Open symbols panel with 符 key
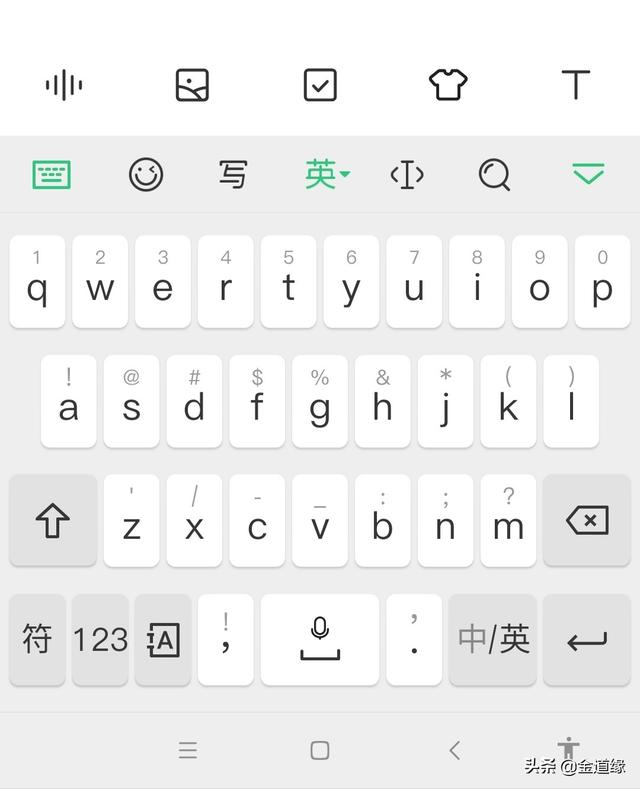 click(x=37, y=640)
